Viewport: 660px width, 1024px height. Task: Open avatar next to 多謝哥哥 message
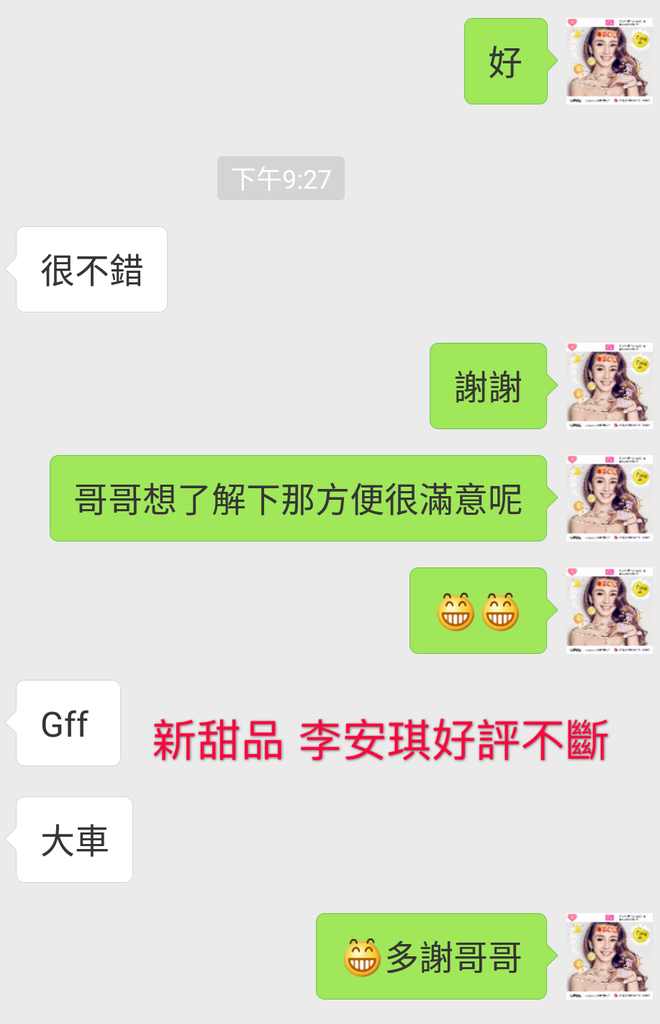tap(607, 955)
